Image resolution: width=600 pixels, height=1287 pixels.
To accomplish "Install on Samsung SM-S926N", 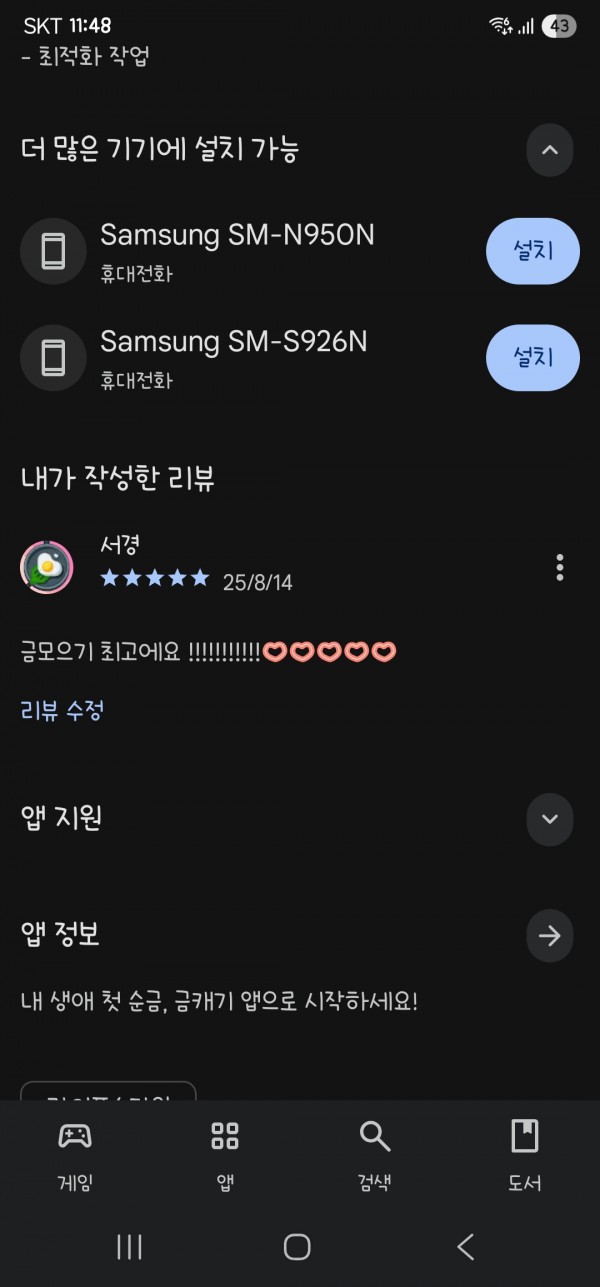I will [533, 357].
